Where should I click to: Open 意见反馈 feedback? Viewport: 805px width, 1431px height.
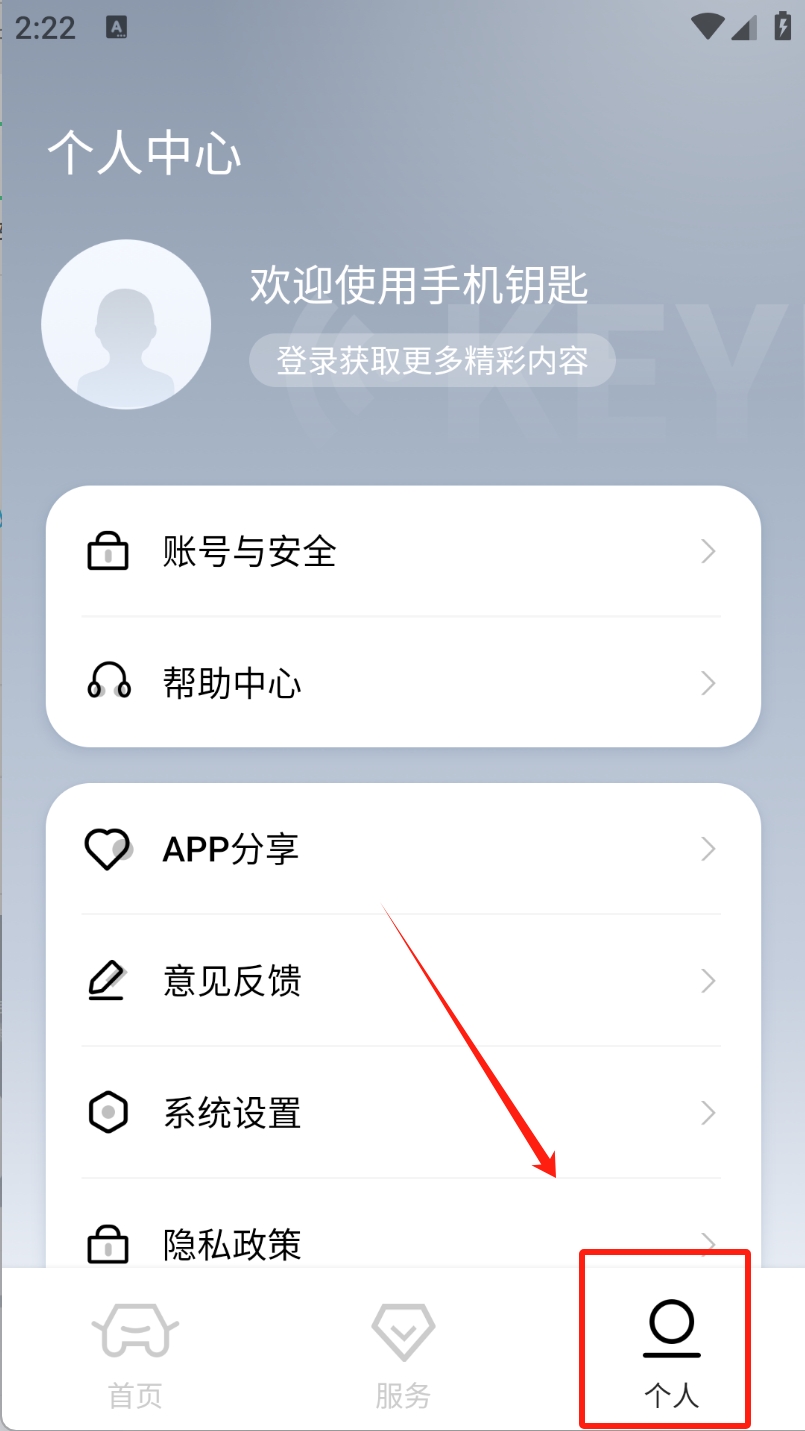(402, 981)
